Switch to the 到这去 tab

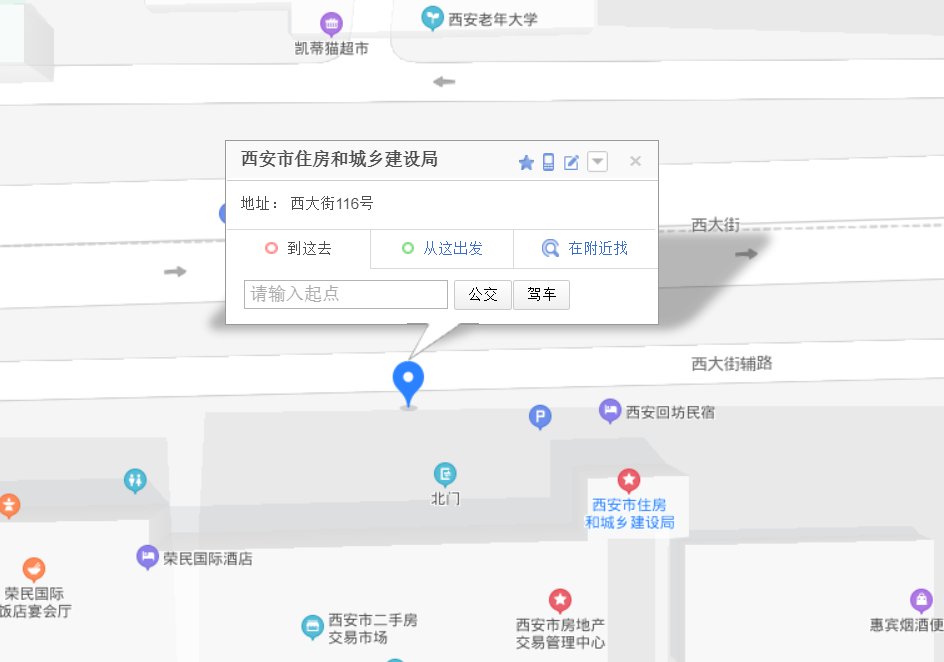[x=298, y=249]
